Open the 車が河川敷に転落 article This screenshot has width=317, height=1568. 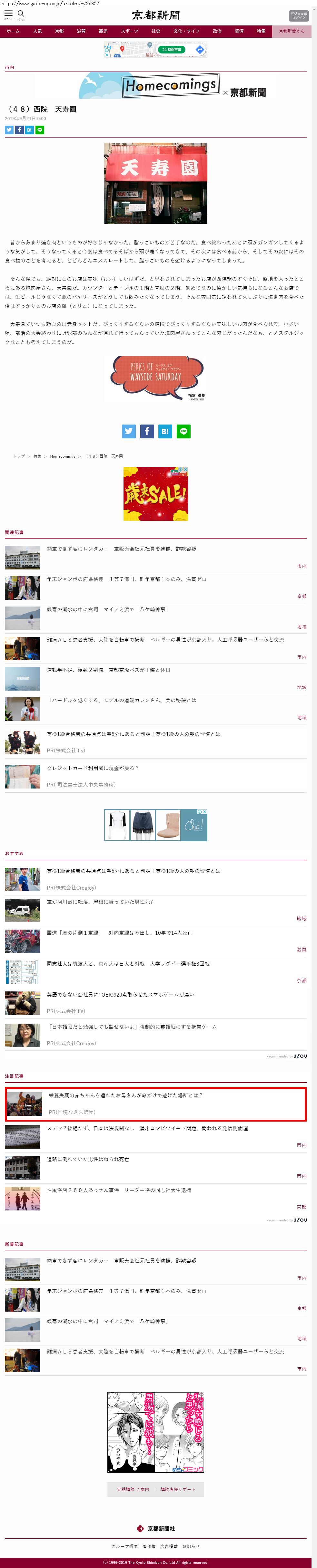coord(101,902)
